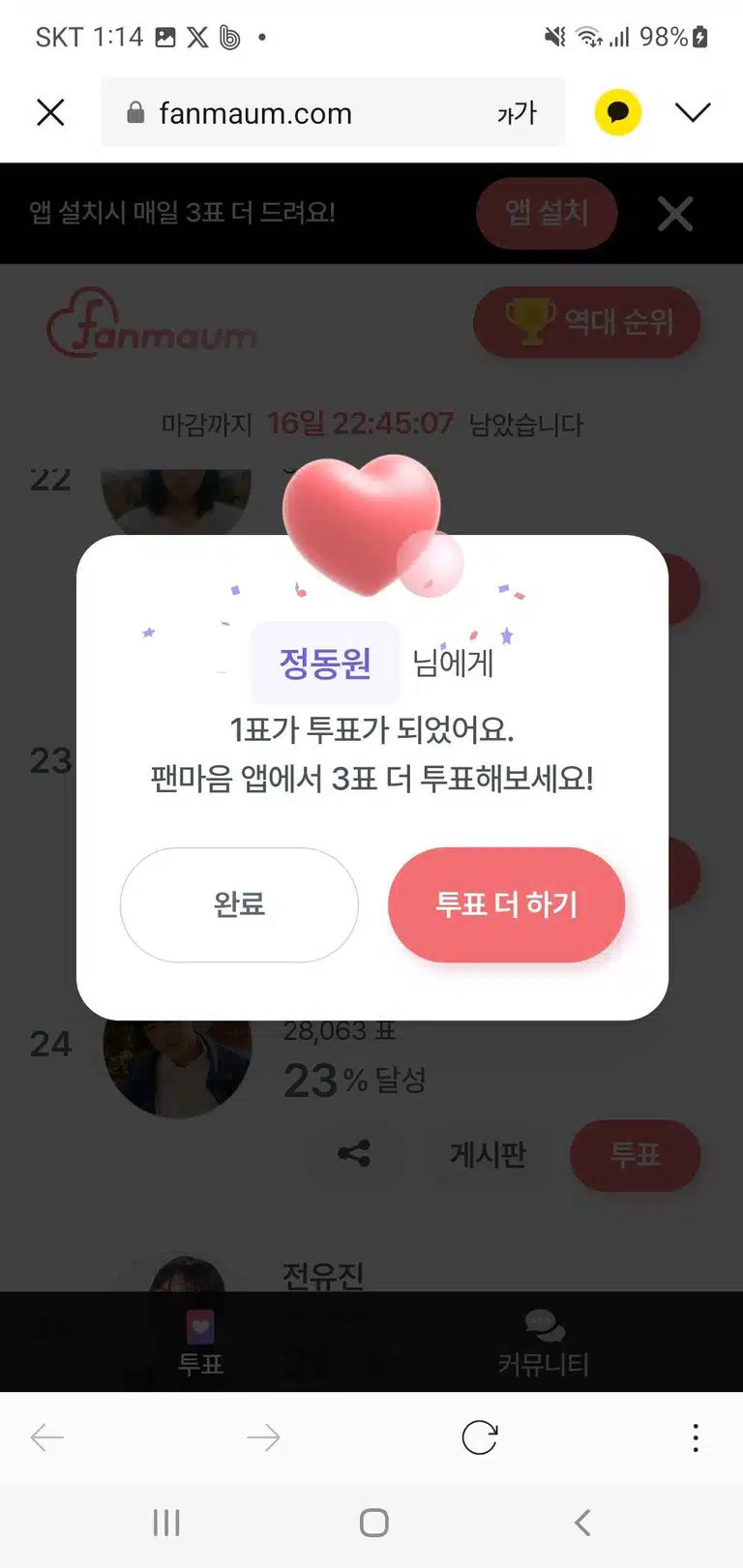Tap 완료 to finish voting

[239, 904]
